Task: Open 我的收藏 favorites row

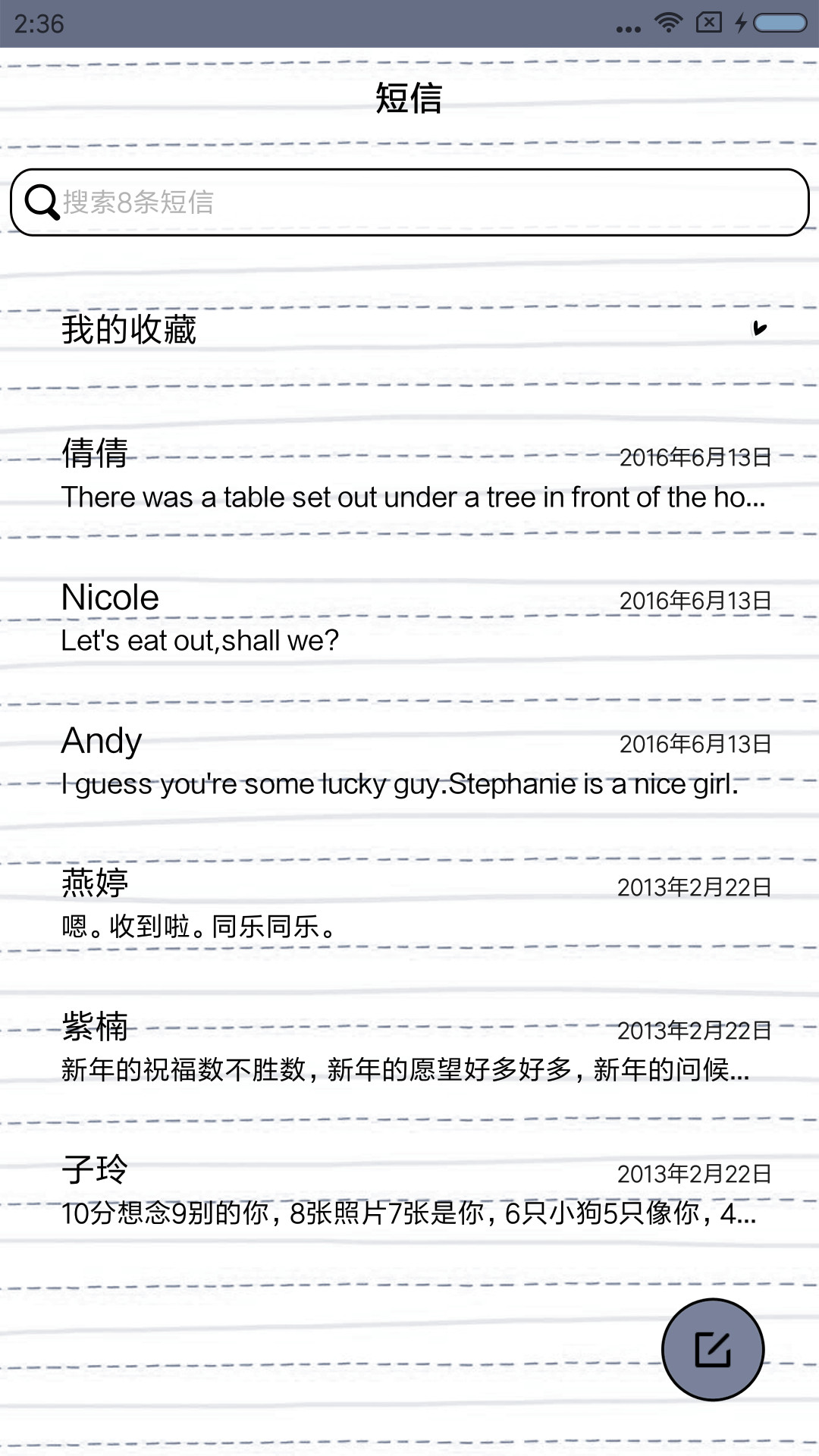Action: (409, 329)
